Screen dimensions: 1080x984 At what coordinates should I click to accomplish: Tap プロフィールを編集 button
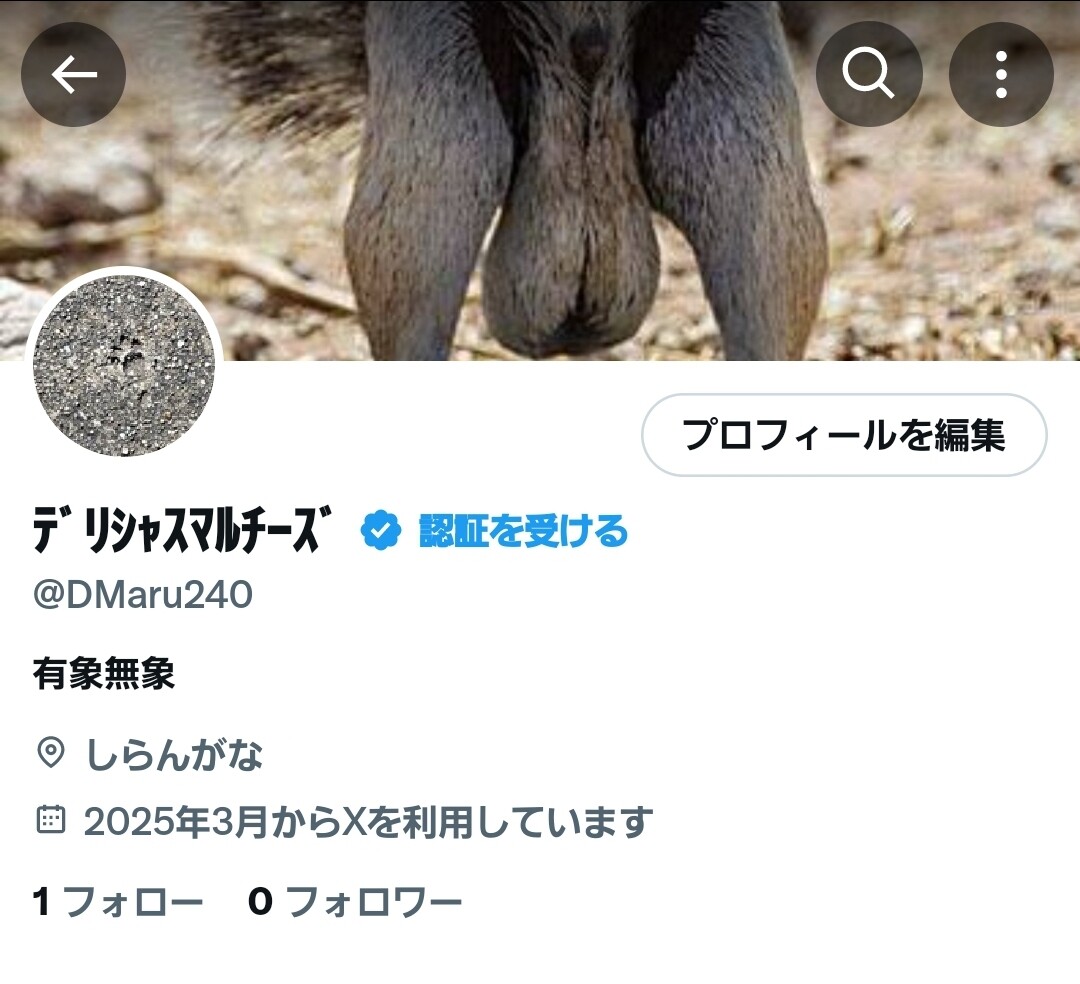(843, 435)
